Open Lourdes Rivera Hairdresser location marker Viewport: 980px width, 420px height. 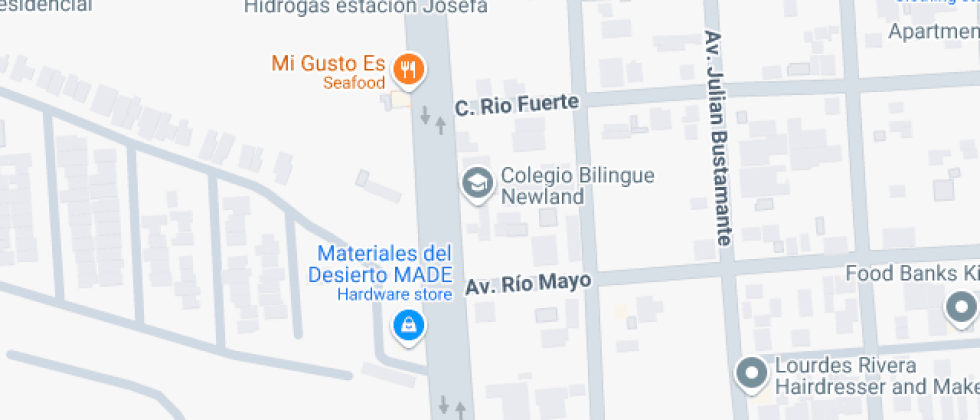pos(751,373)
